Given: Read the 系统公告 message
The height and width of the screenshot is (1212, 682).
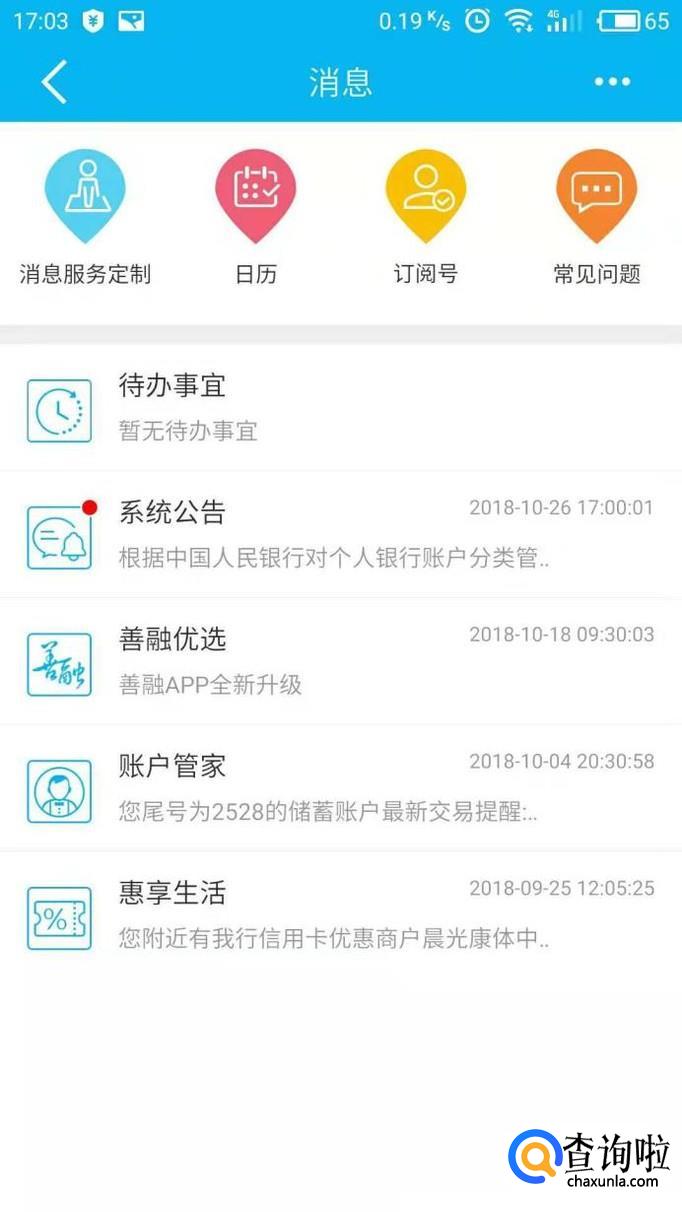Looking at the screenshot, I should point(340,534).
